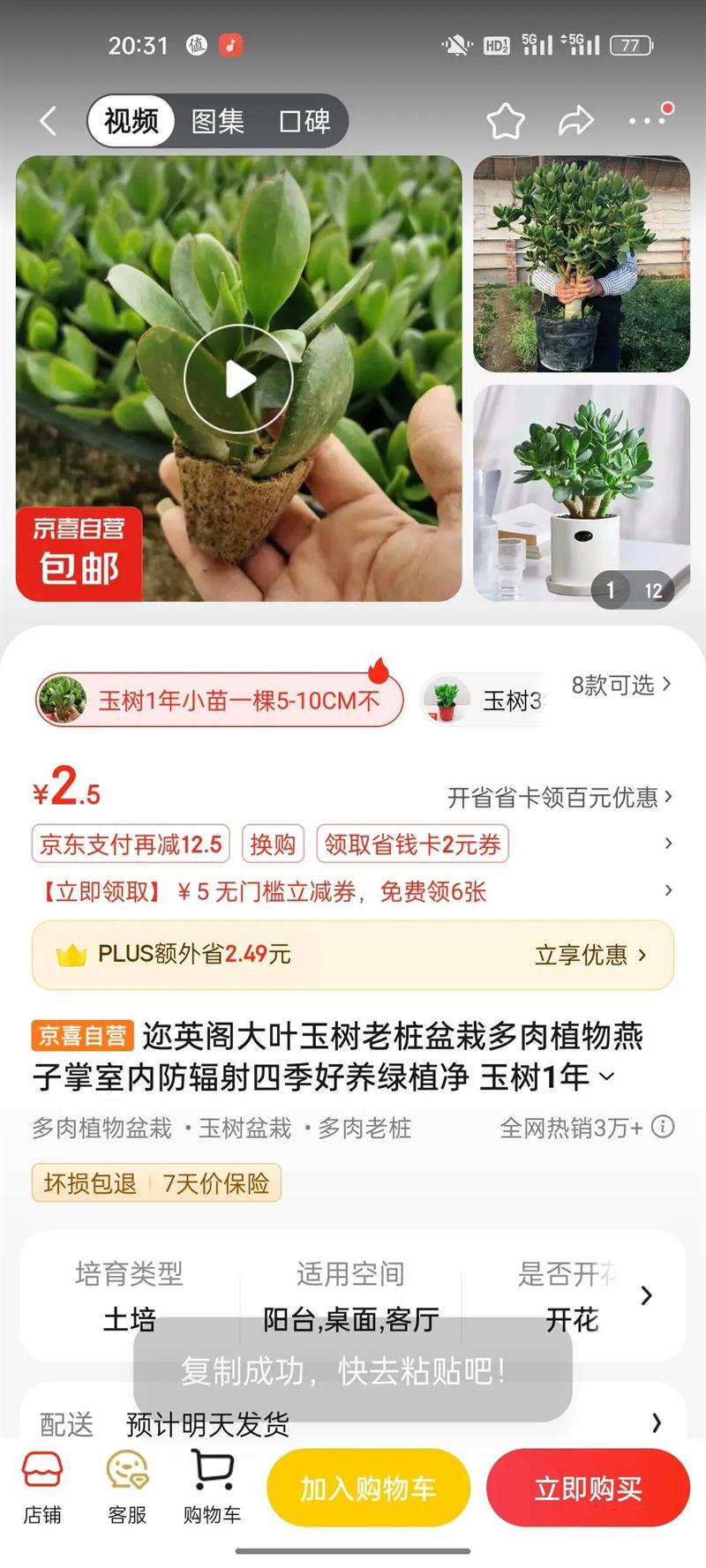Contact 客服 customer service
Screen dimensions: 706x1568
tap(127, 1490)
